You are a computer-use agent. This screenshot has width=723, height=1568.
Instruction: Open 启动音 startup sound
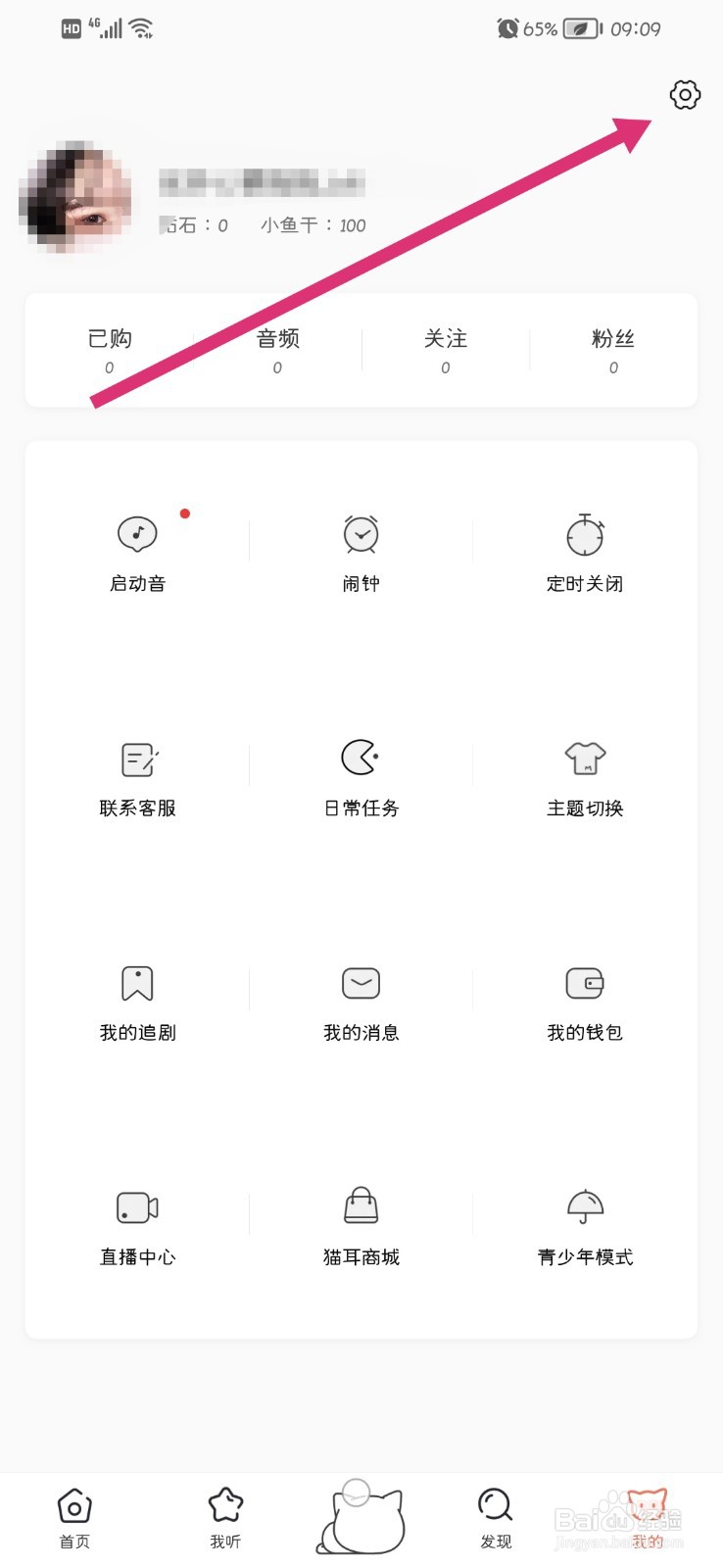(137, 553)
